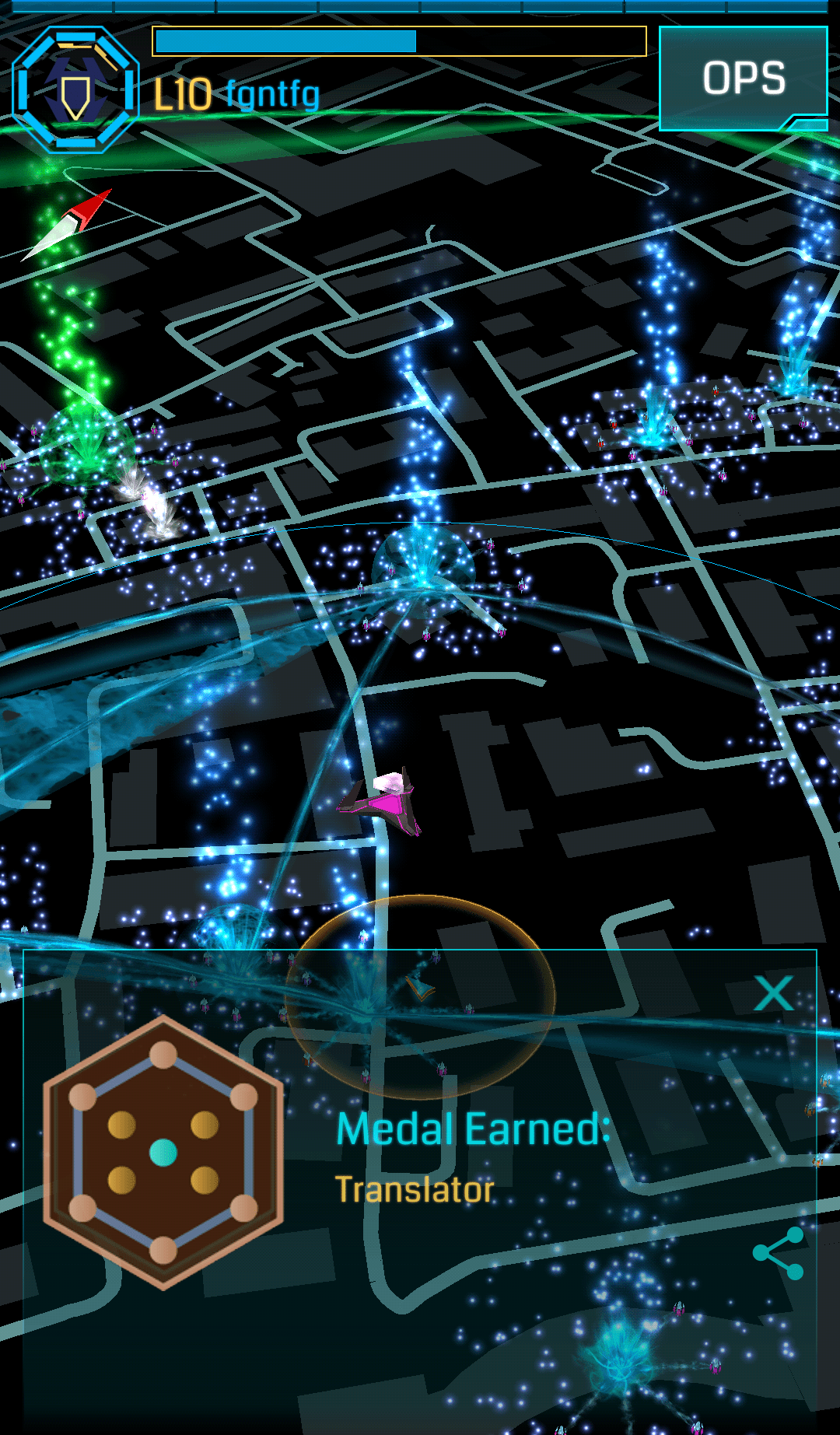The image size is (840, 1435).
Task: Dismiss the Medal Earned notification
Action: [x=773, y=994]
